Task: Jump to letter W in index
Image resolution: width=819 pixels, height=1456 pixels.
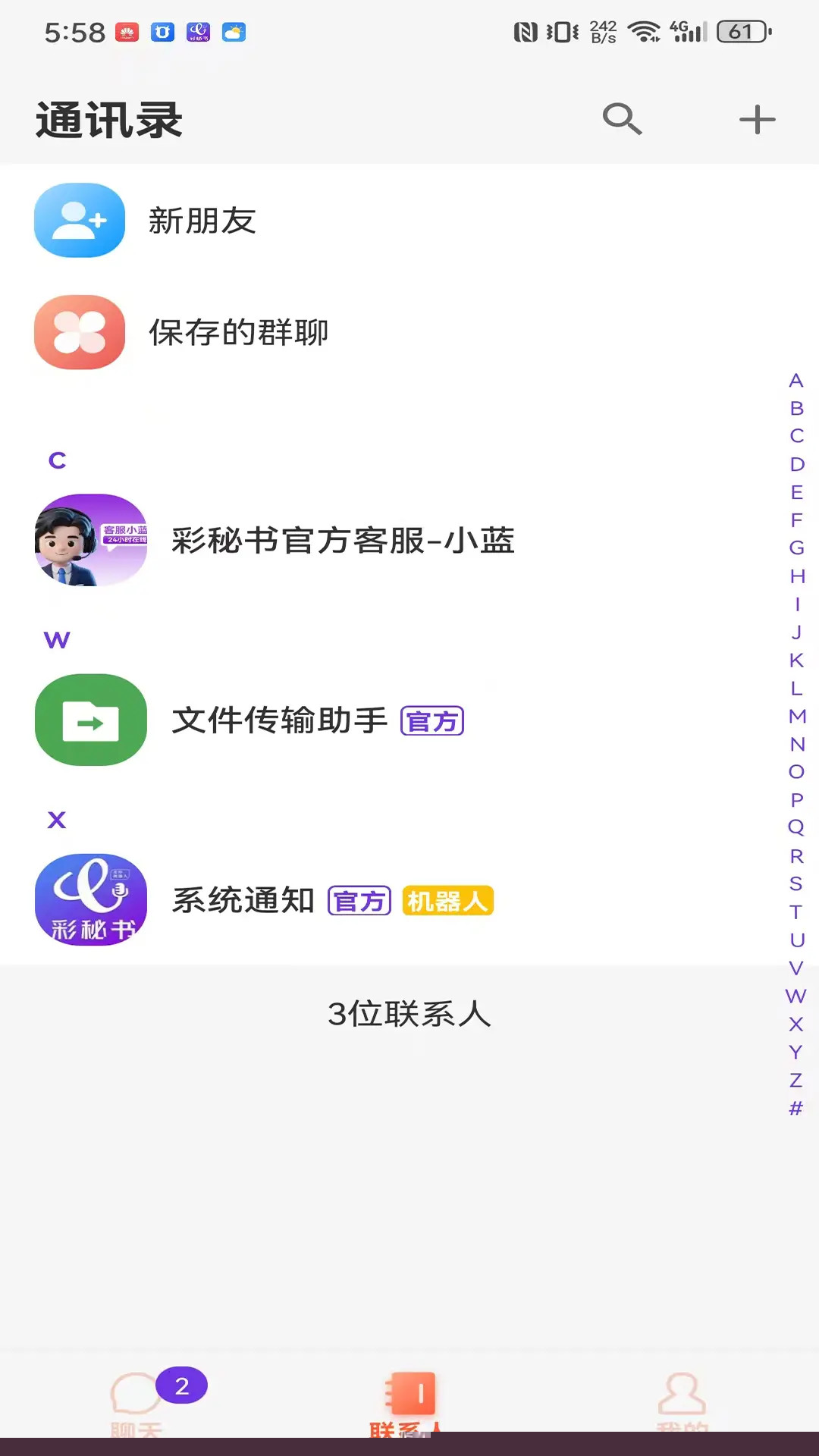Action: click(x=796, y=996)
